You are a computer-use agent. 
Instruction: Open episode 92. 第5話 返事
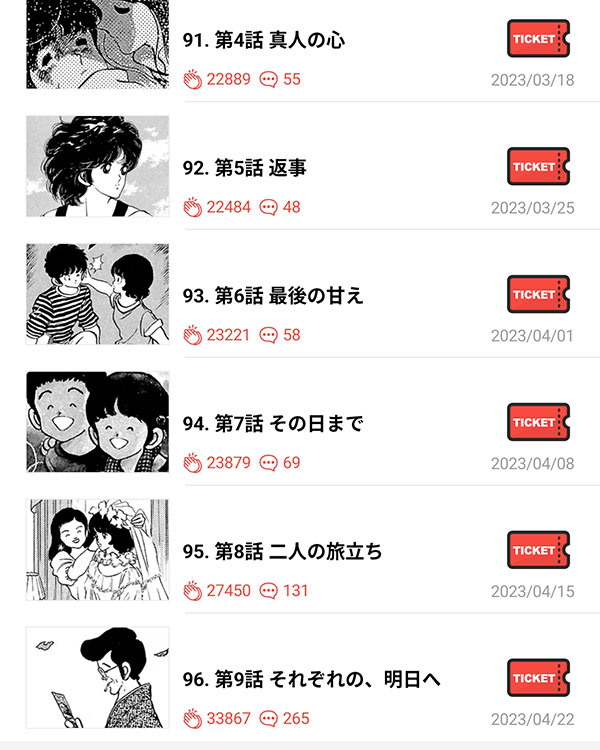(245, 168)
